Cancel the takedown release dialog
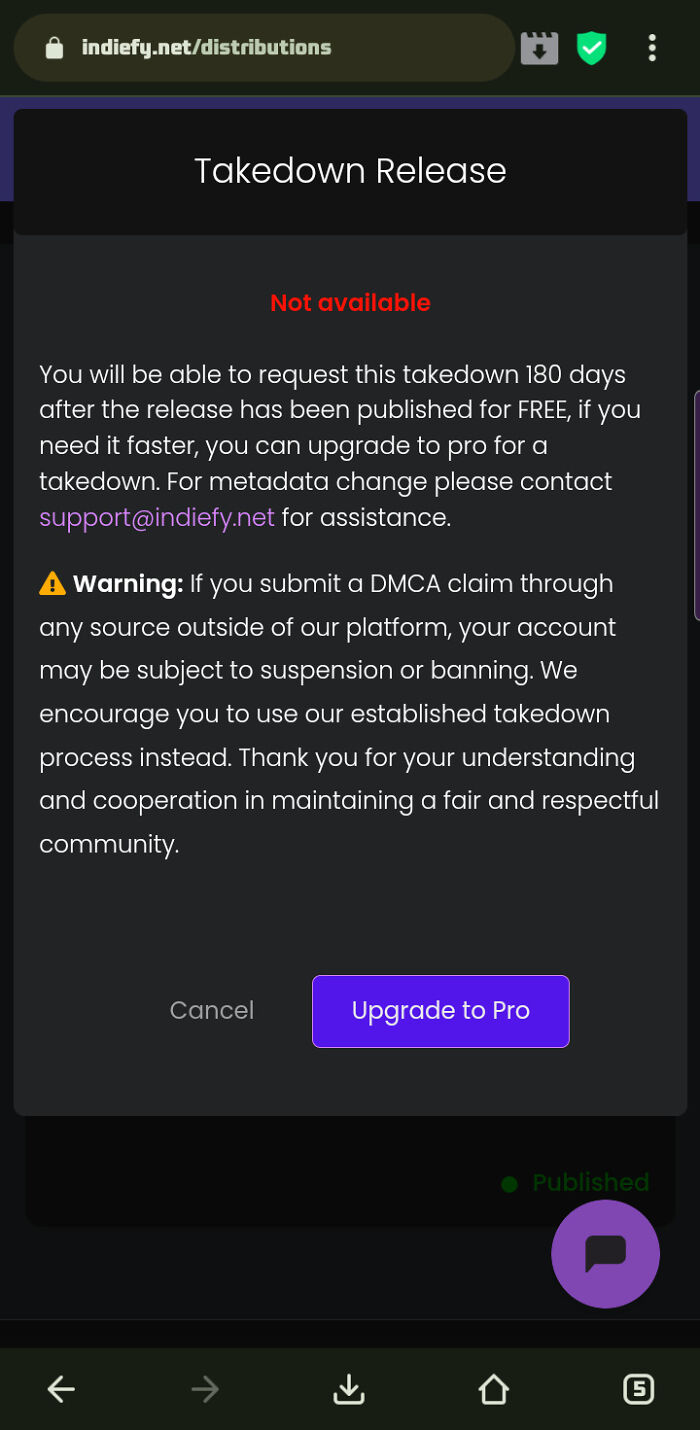This screenshot has height=1430, width=700. point(212,1011)
